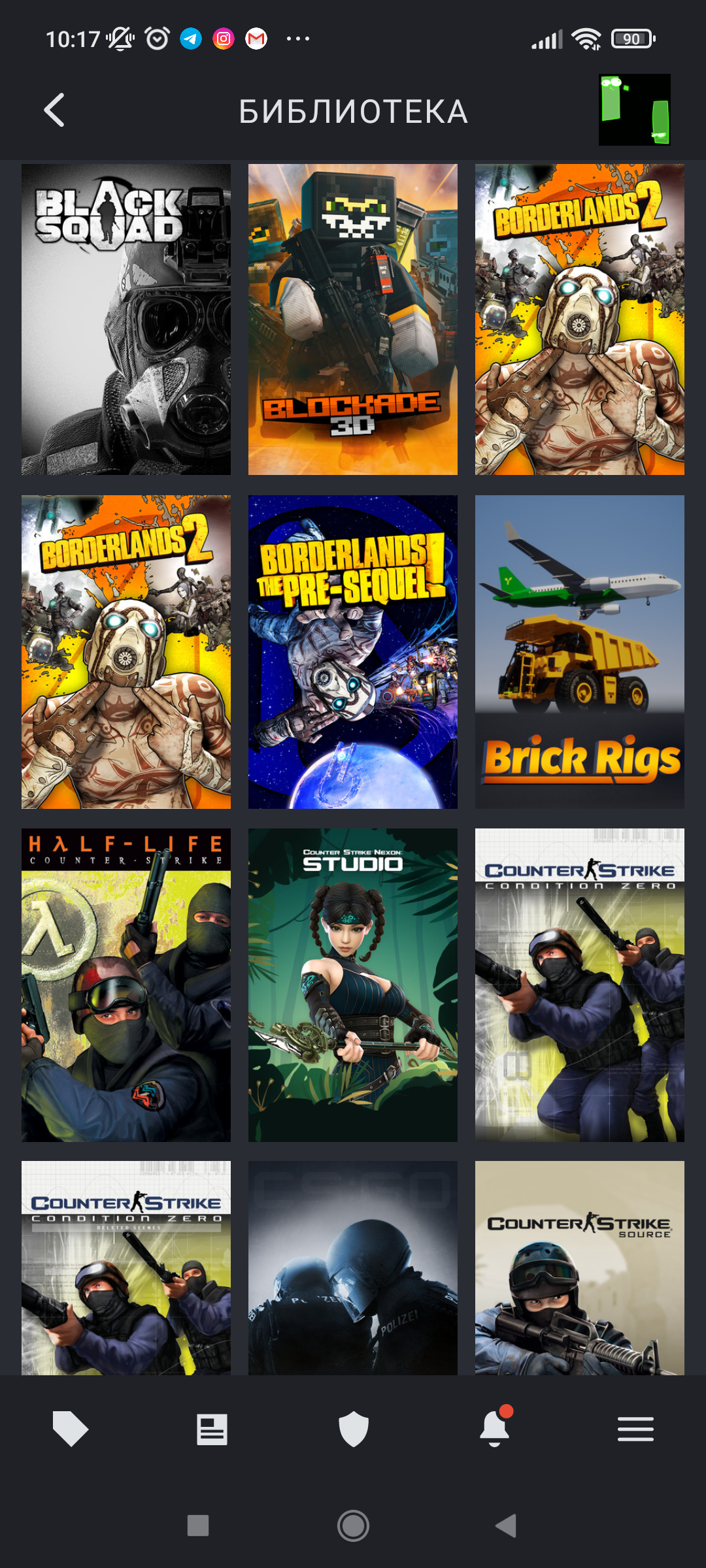
Task: Open Condition Zero Deleted Scenes tile
Action: coord(126,1268)
